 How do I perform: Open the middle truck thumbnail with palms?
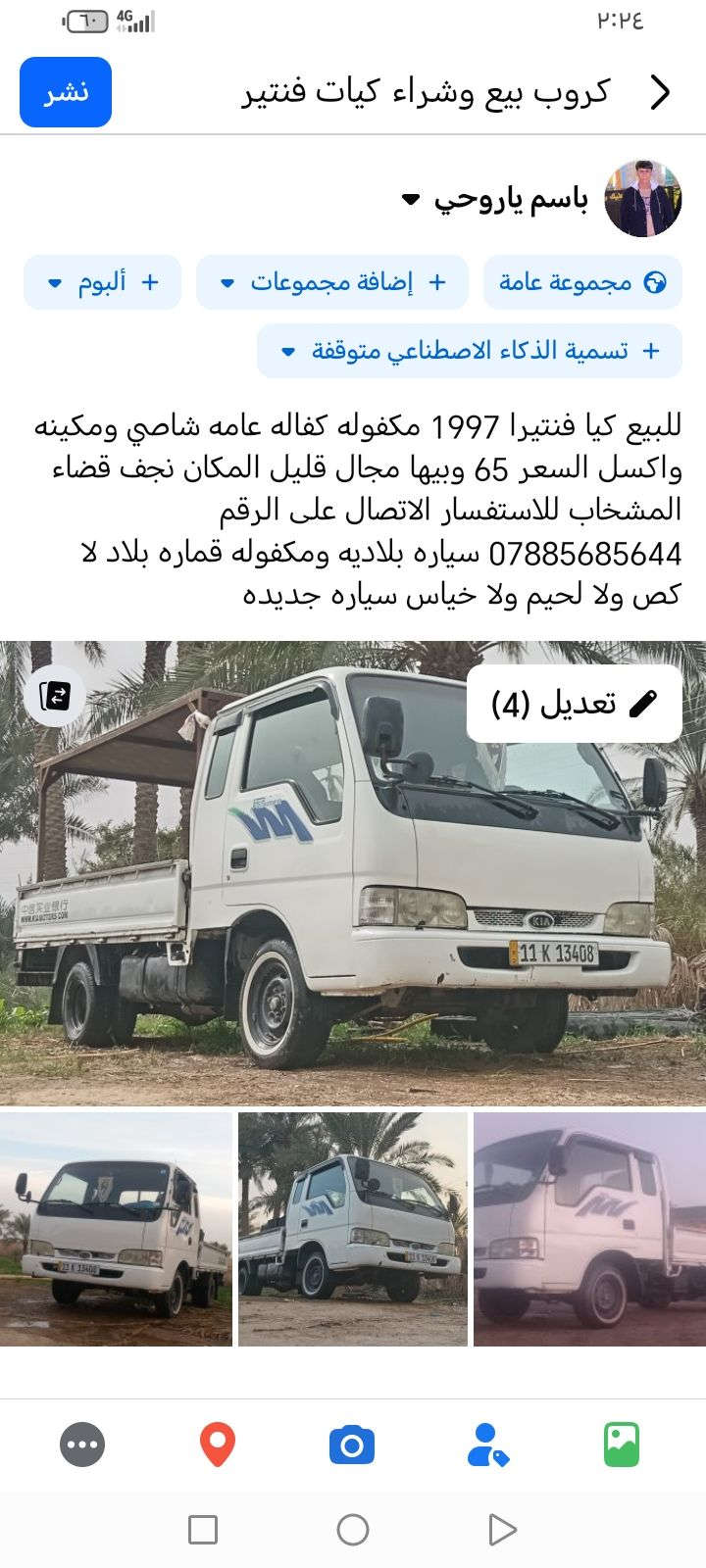coord(352,1229)
